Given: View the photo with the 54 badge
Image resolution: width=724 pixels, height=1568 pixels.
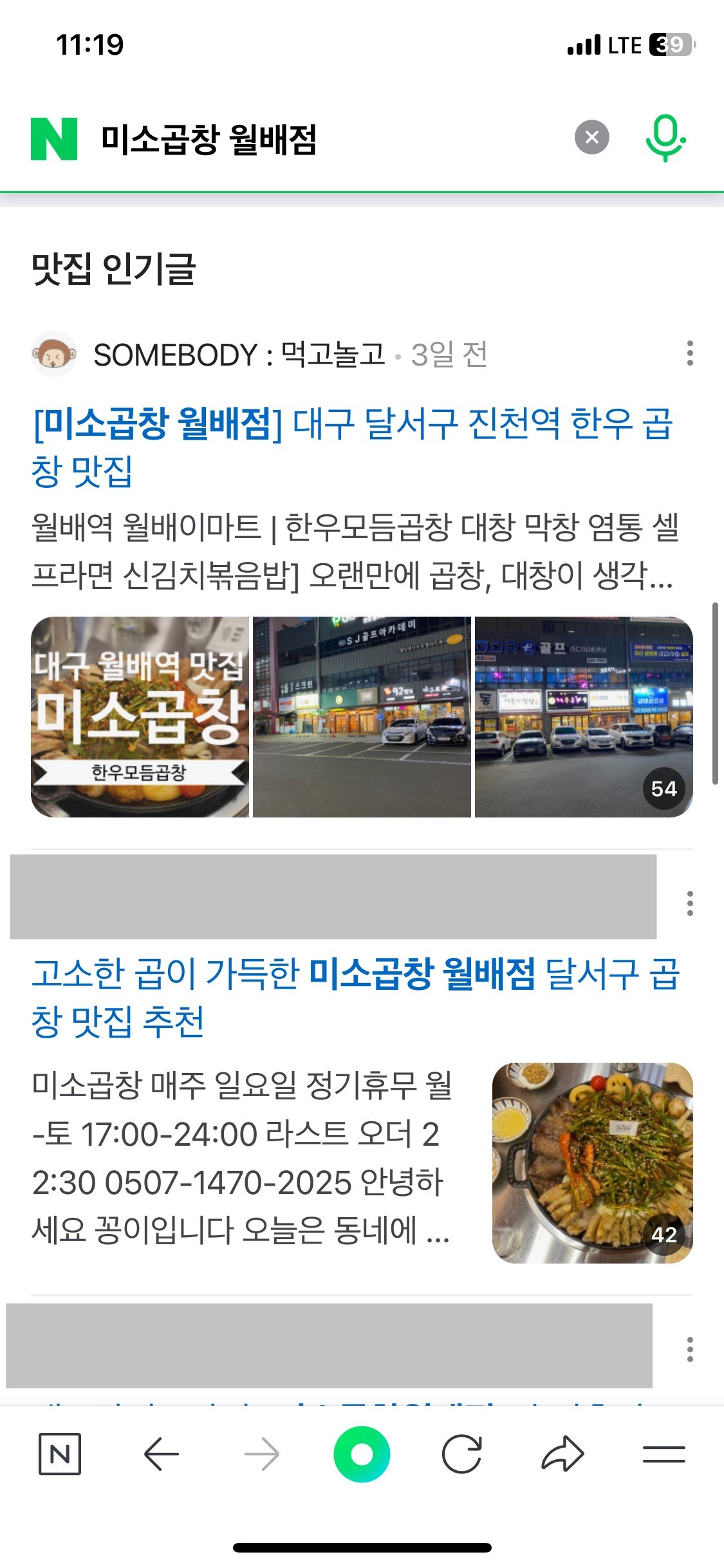Looking at the screenshot, I should (583, 716).
